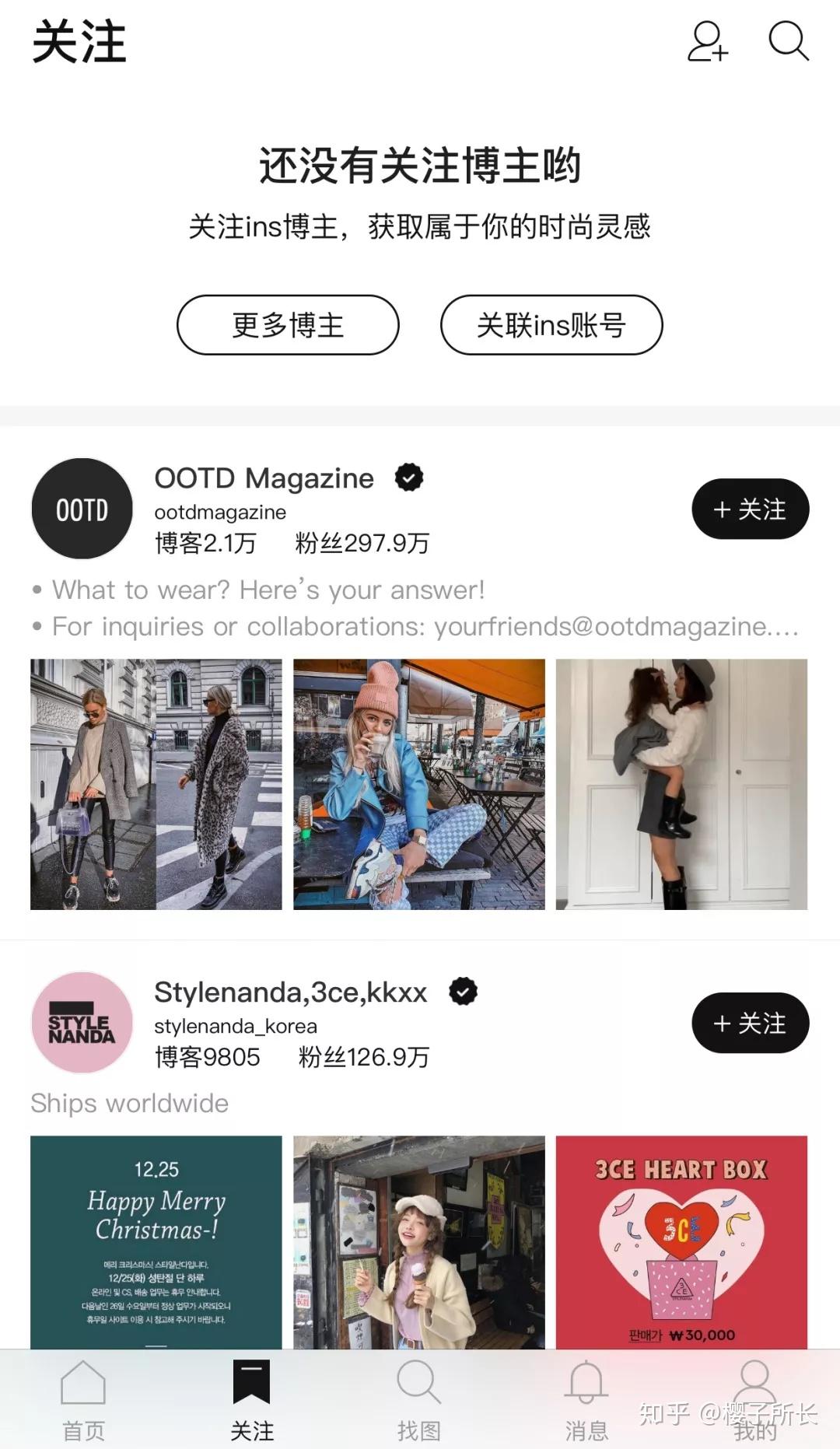Open the 3CE Heart Box post
The width and height of the screenshot is (840, 1449).
tap(681, 1241)
